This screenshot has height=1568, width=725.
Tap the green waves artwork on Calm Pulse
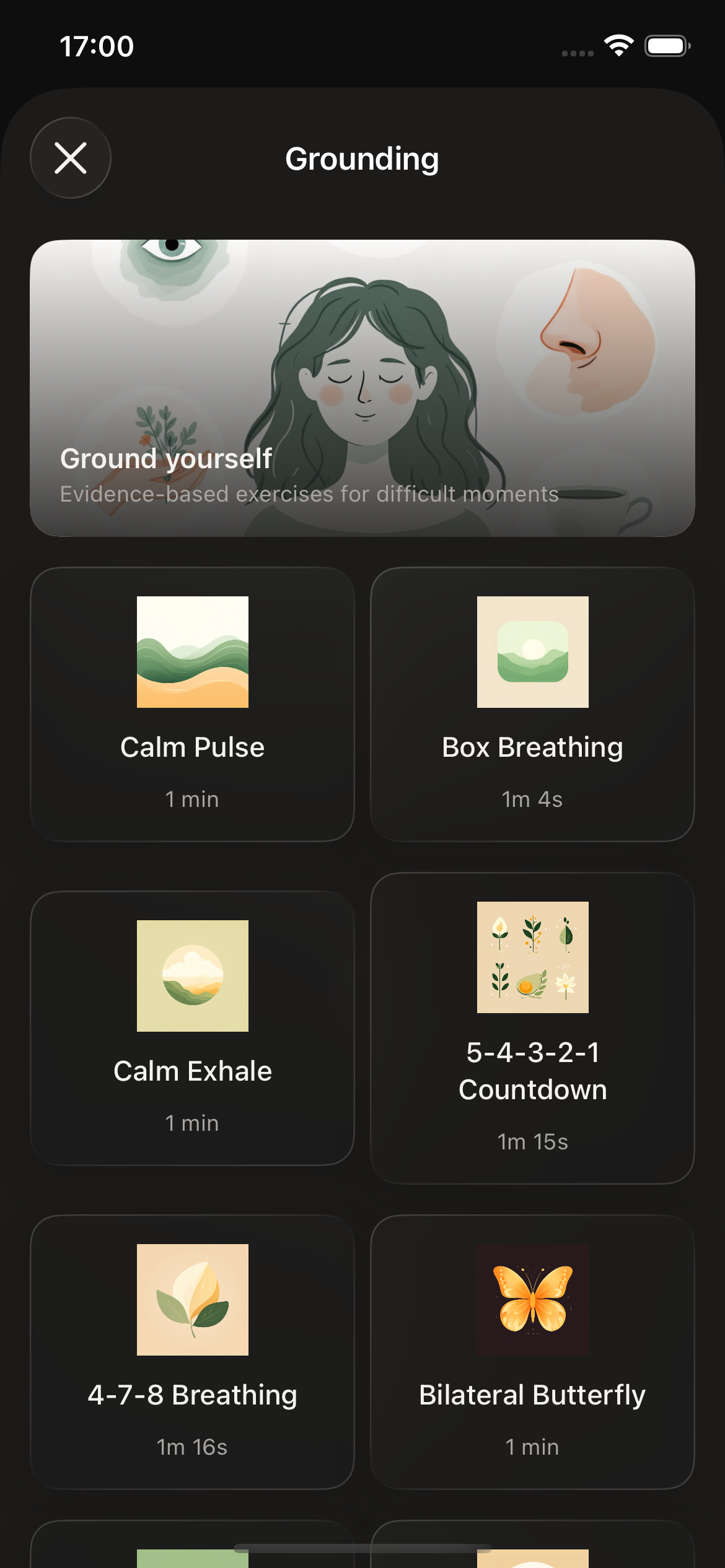pyautogui.click(x=193, y=650)
